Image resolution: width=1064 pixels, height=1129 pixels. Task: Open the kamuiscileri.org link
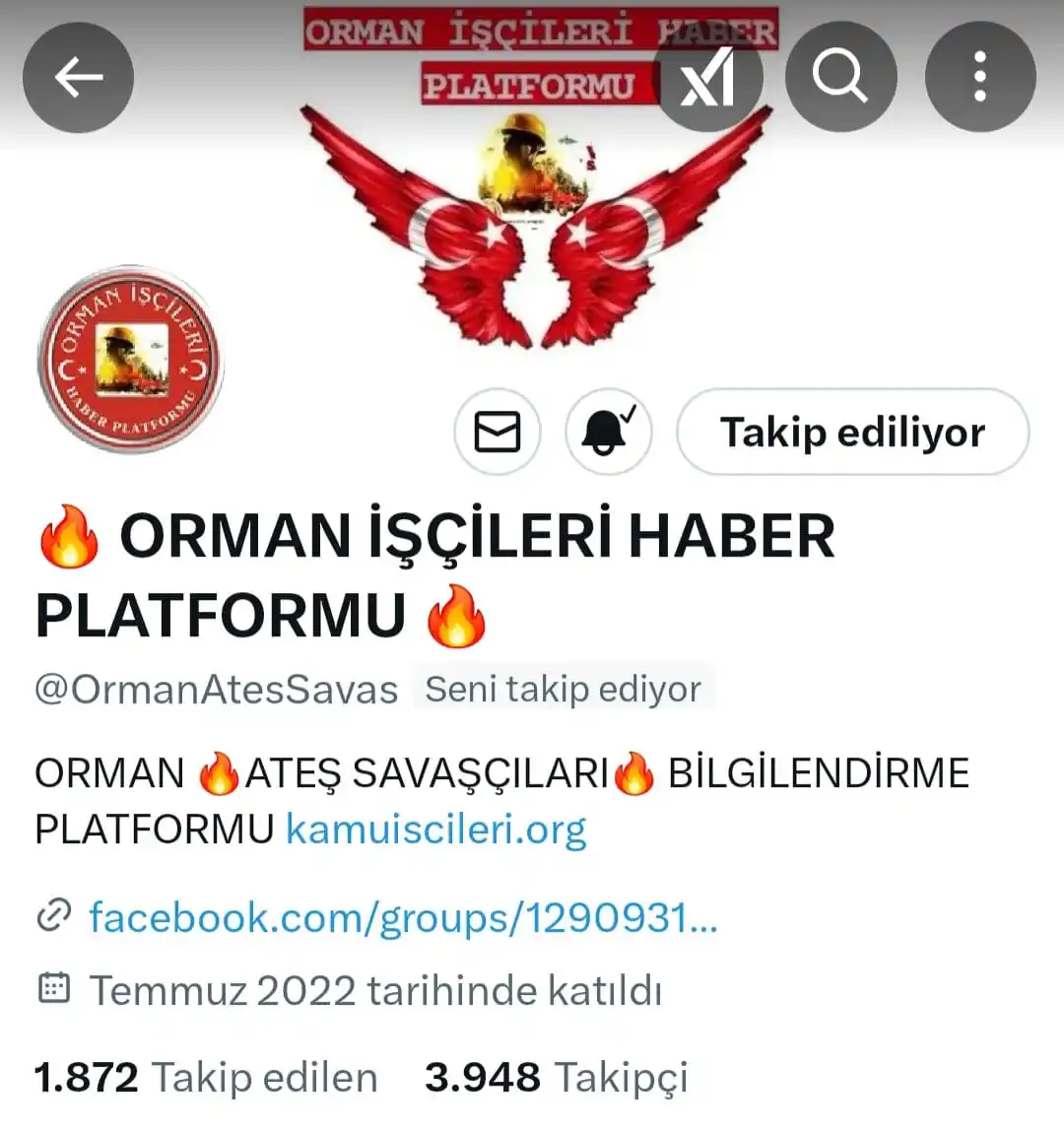click(x=435, y=829)
